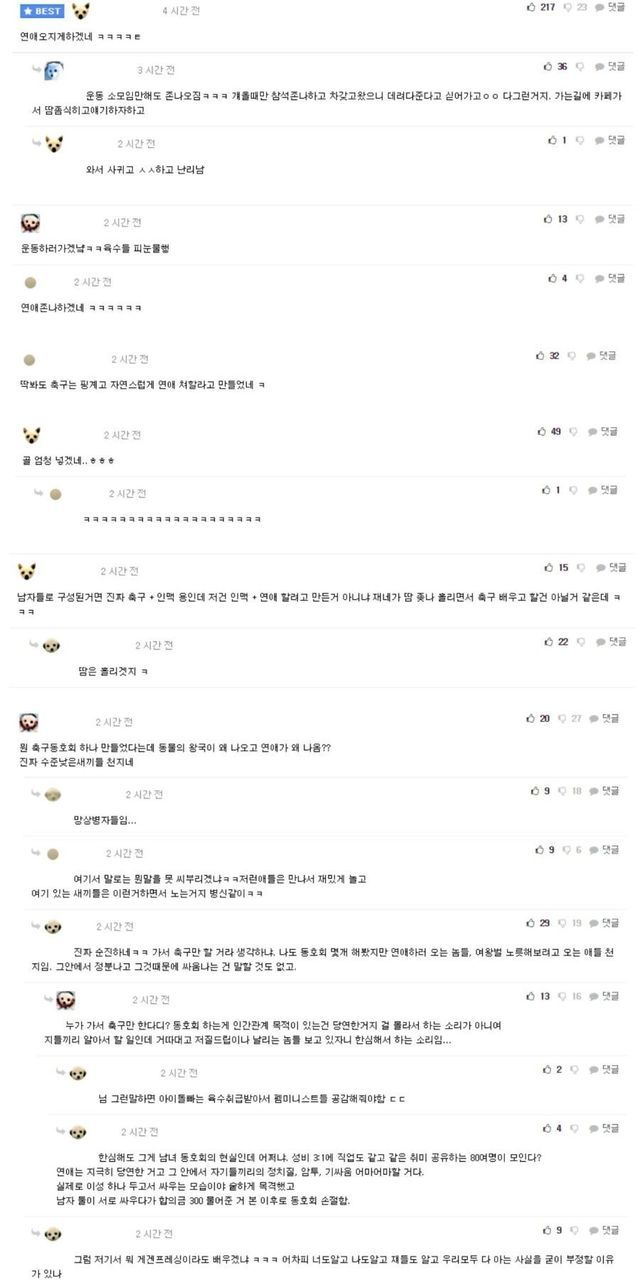This screenshot has width=640, height=1280.
Task: Reply to the 와서 사귀고 comment
Action: click(610, 141)
